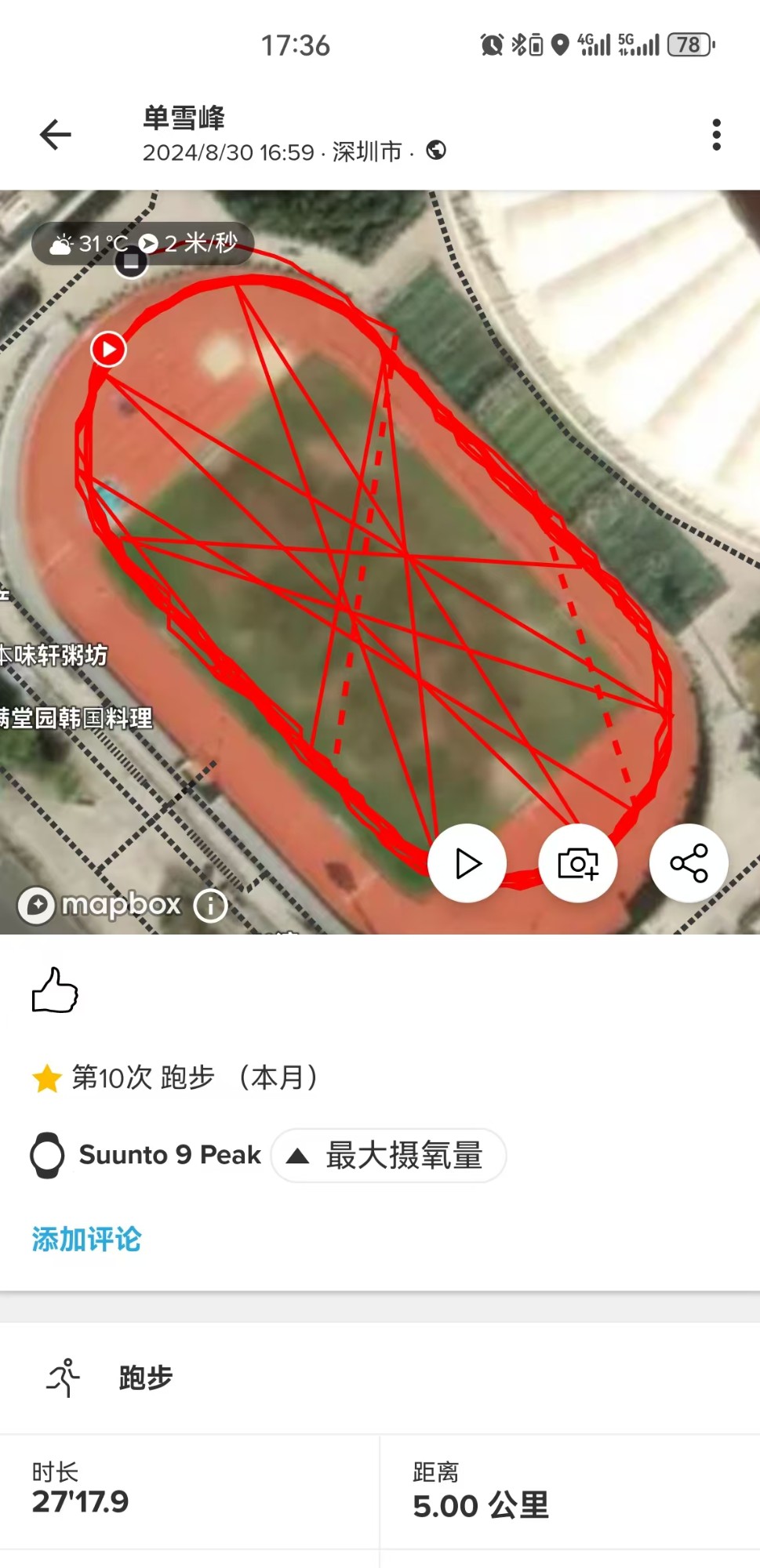
Task: Open 单雪峰's profile name
Action: [184, 118]
